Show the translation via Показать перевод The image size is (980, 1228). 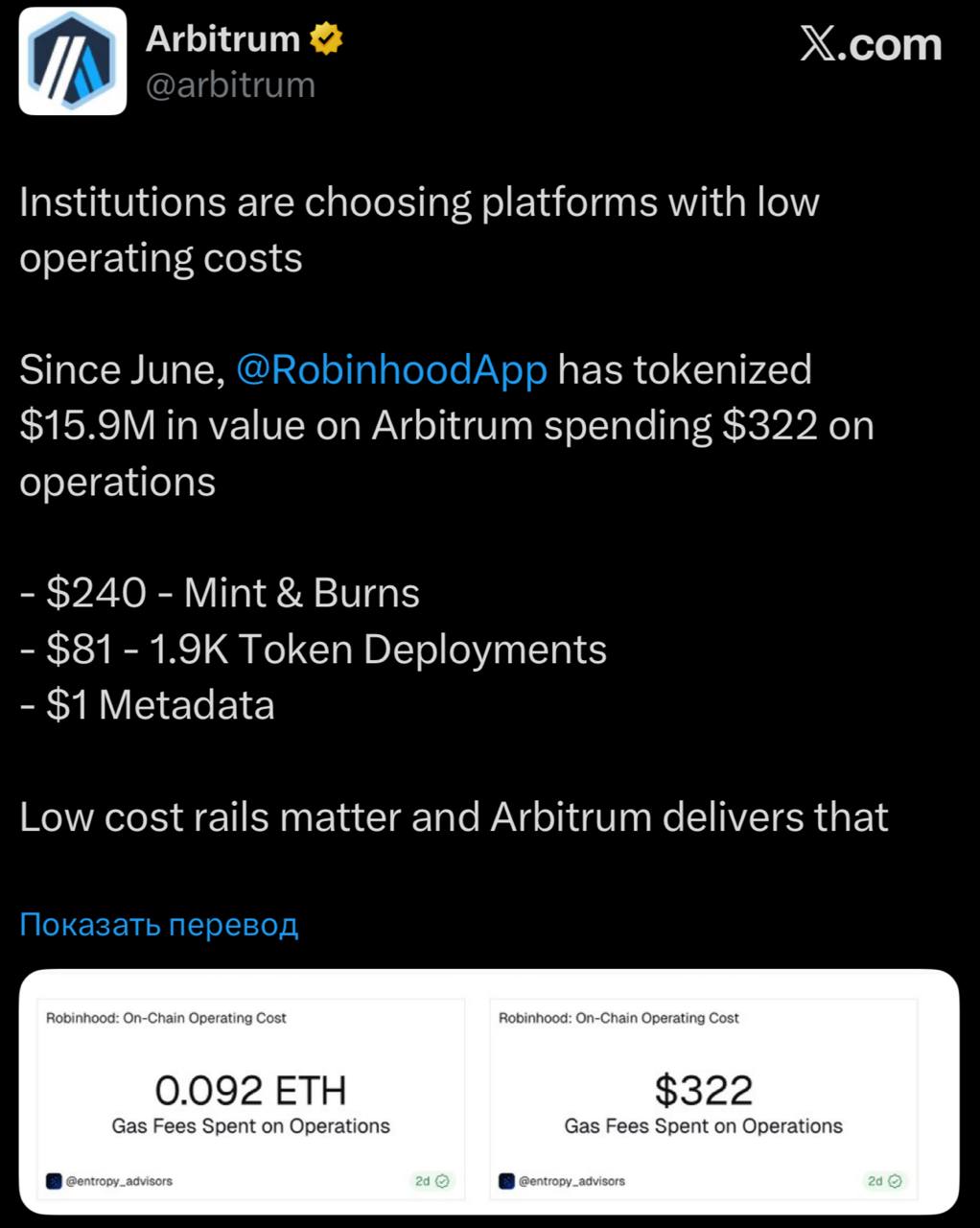[159, 925]
